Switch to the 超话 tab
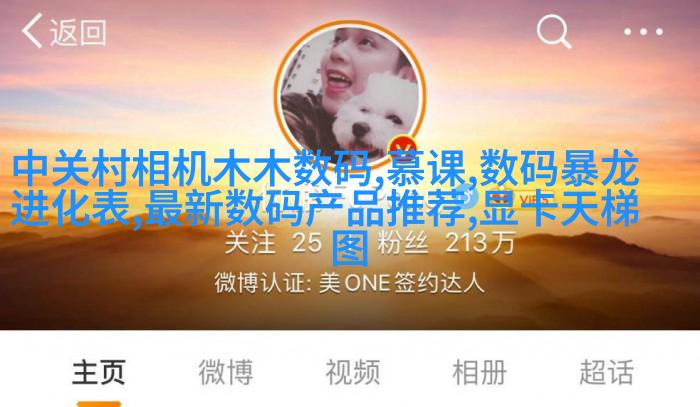The height and width of the screenshot is (407, 700). point(606,373)
